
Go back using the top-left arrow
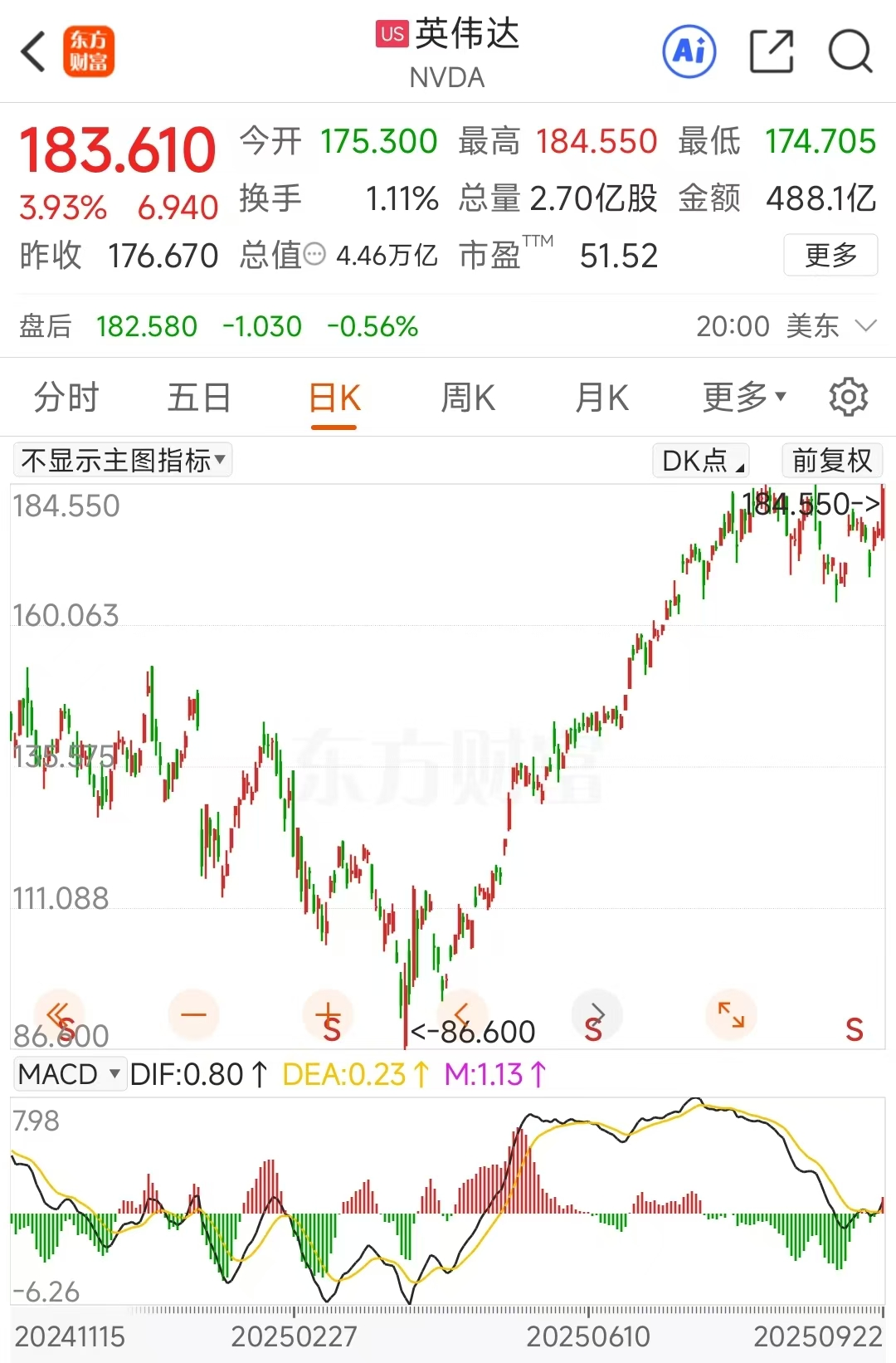pyautogui.click(x=33, y=52)
